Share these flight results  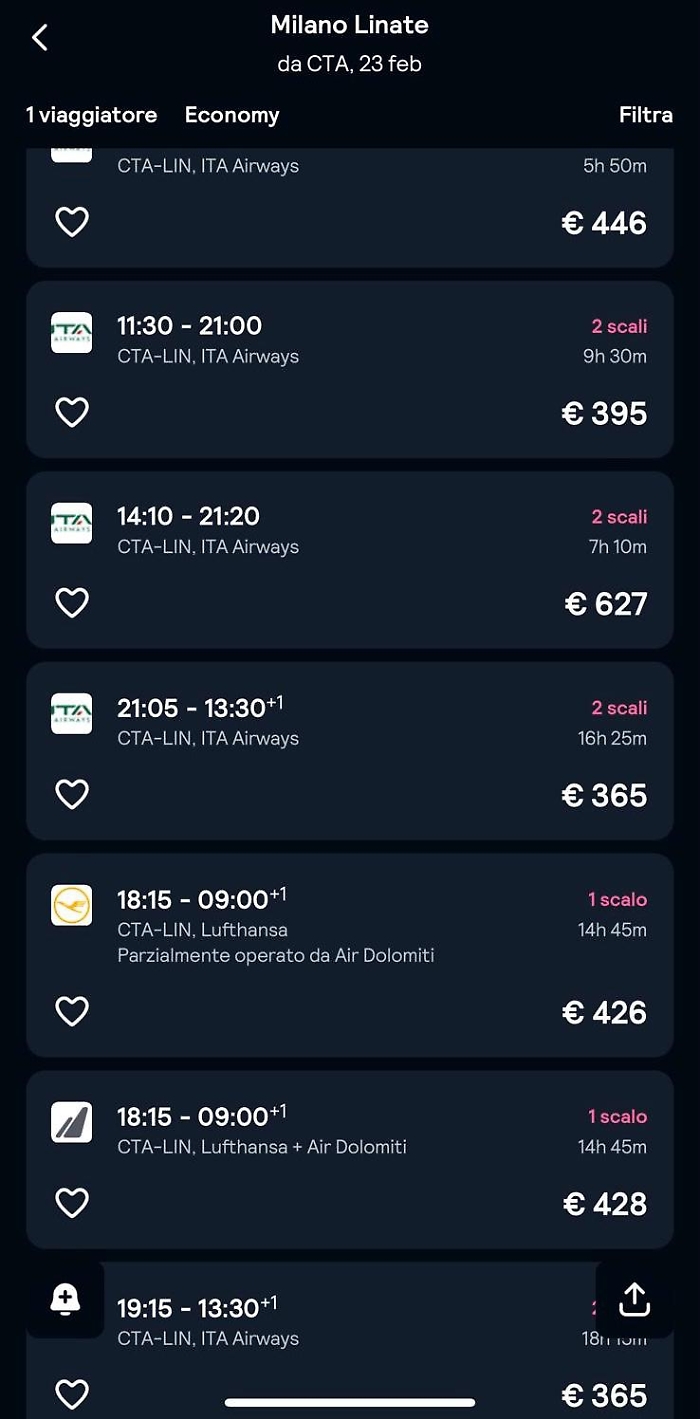[634, 1299]
